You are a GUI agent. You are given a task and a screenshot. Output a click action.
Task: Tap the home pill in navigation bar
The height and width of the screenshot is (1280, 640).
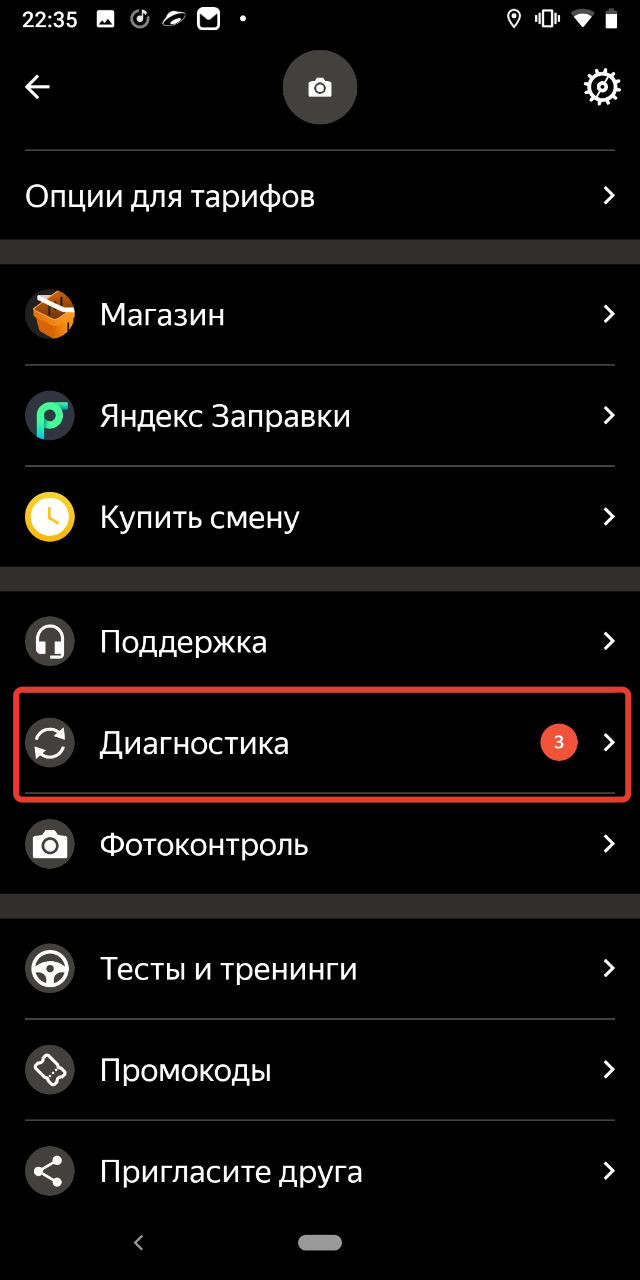(x=320, y=1243)
